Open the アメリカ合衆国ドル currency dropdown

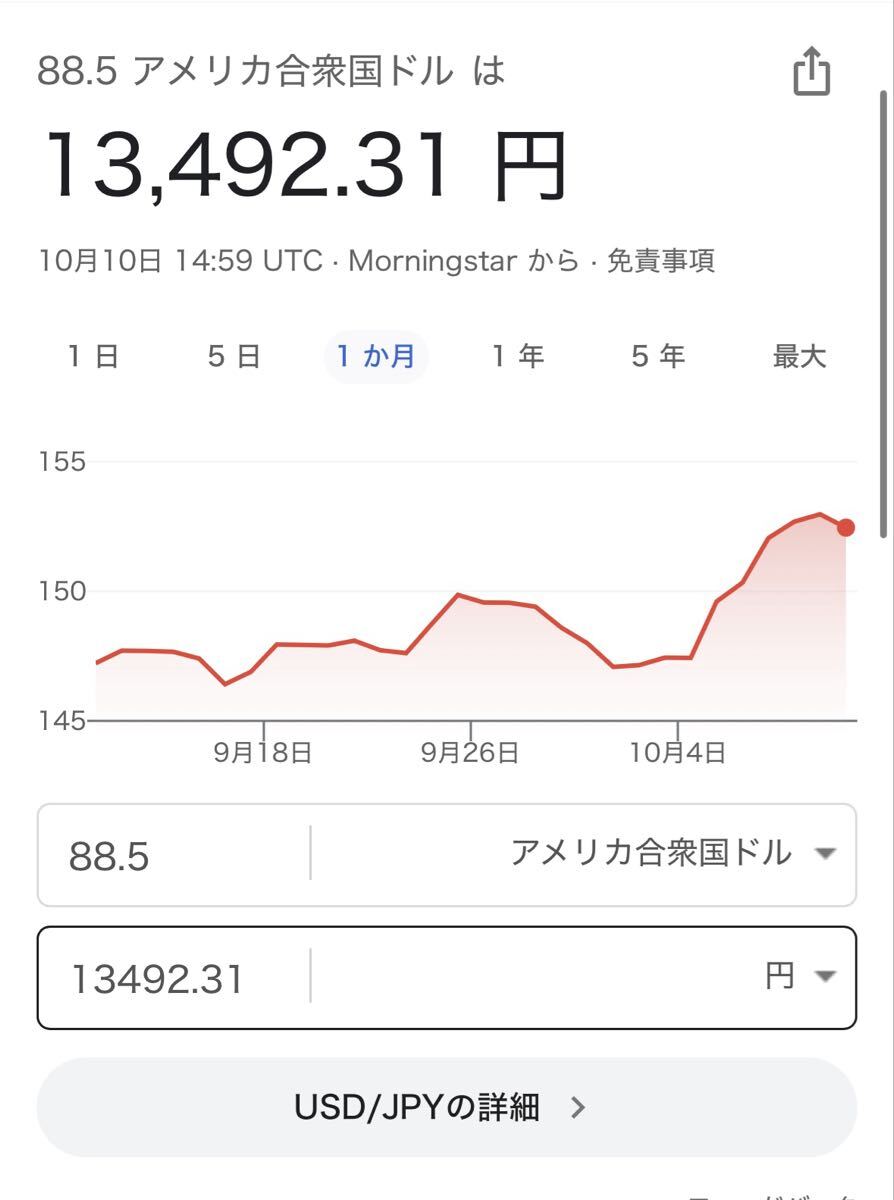pos(672,854)
